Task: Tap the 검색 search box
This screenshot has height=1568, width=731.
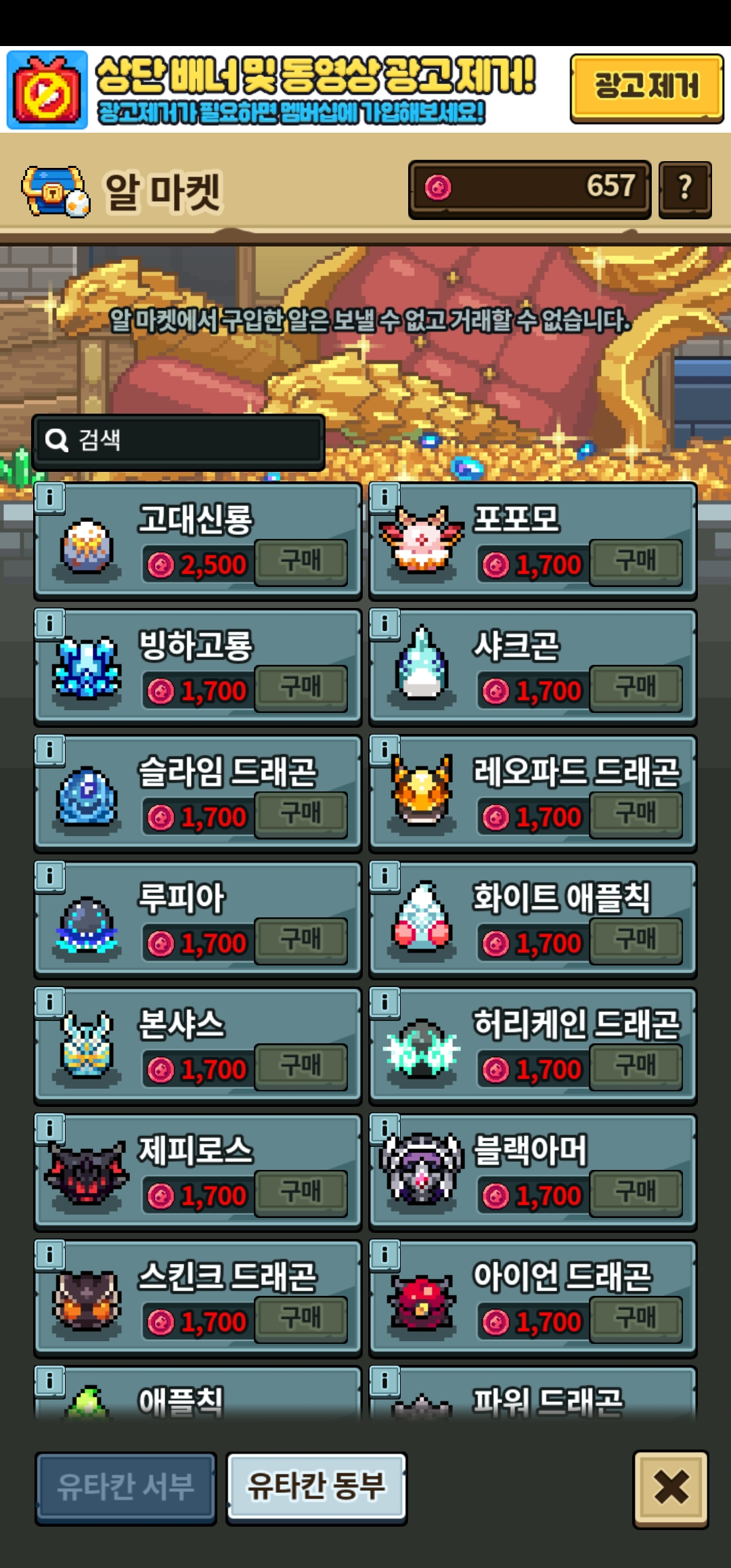Action: pos(179,441)
